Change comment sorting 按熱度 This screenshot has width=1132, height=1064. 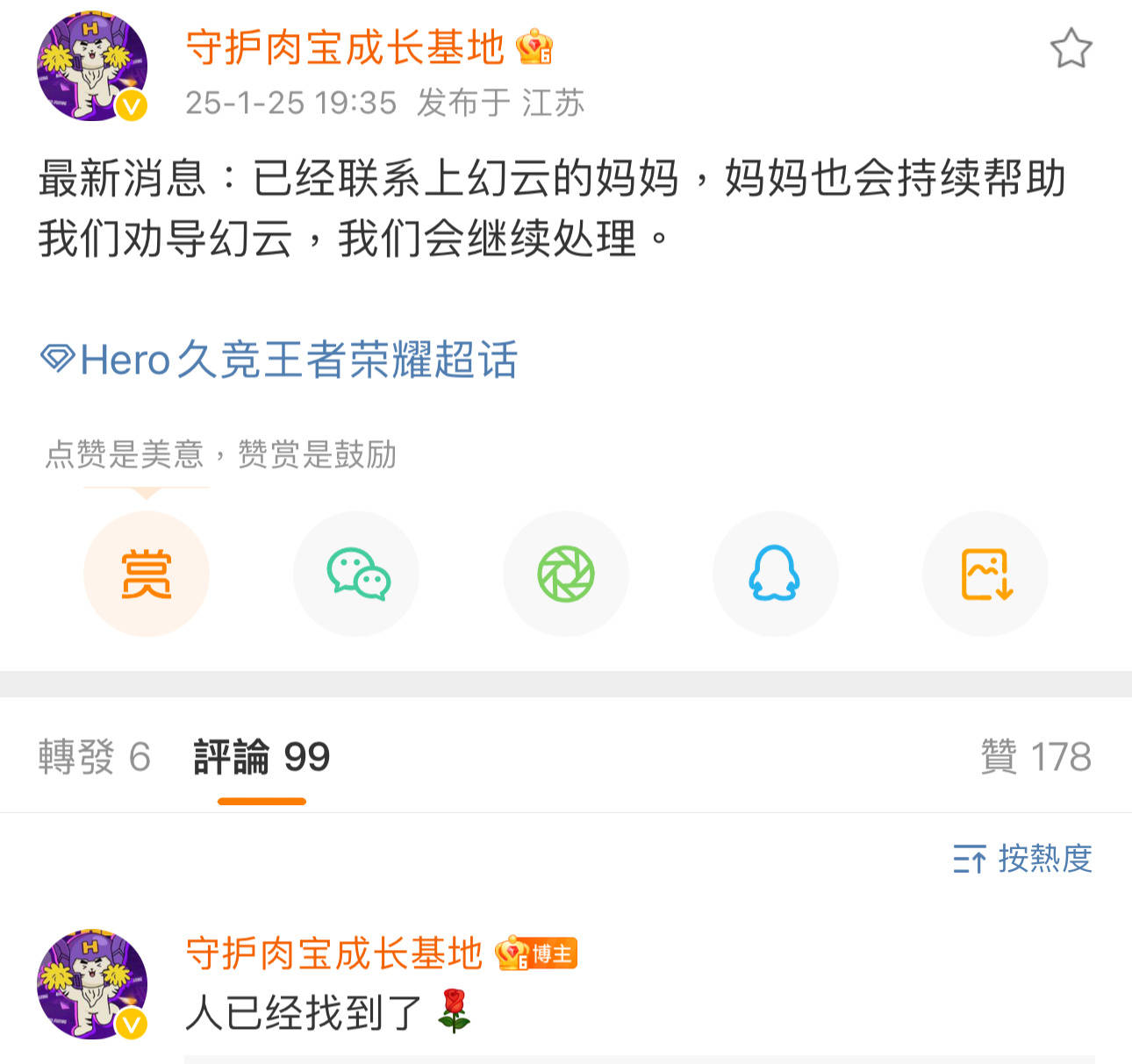(1023, 859)
